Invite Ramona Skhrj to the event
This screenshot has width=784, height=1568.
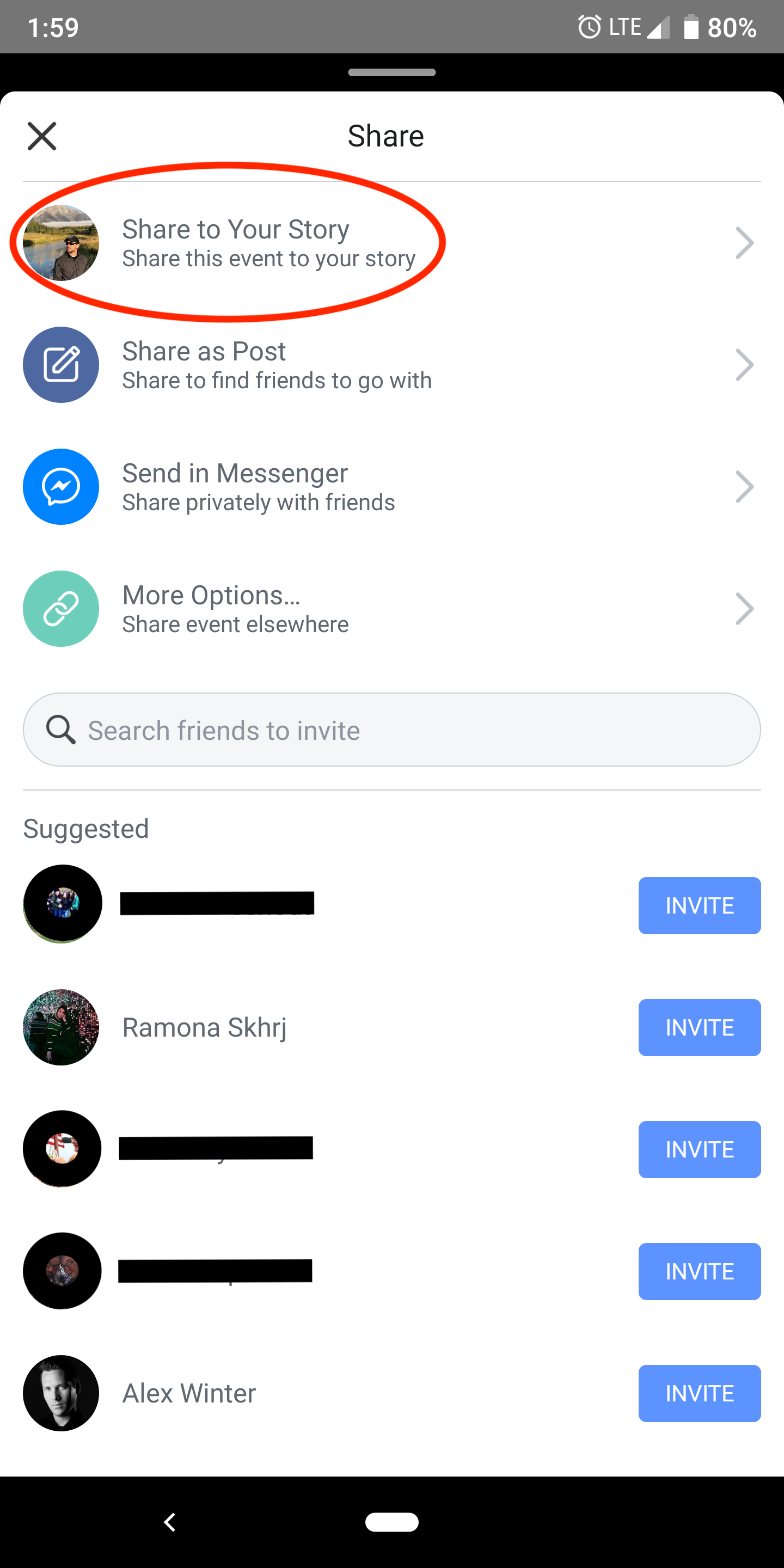click(700, 1027)
